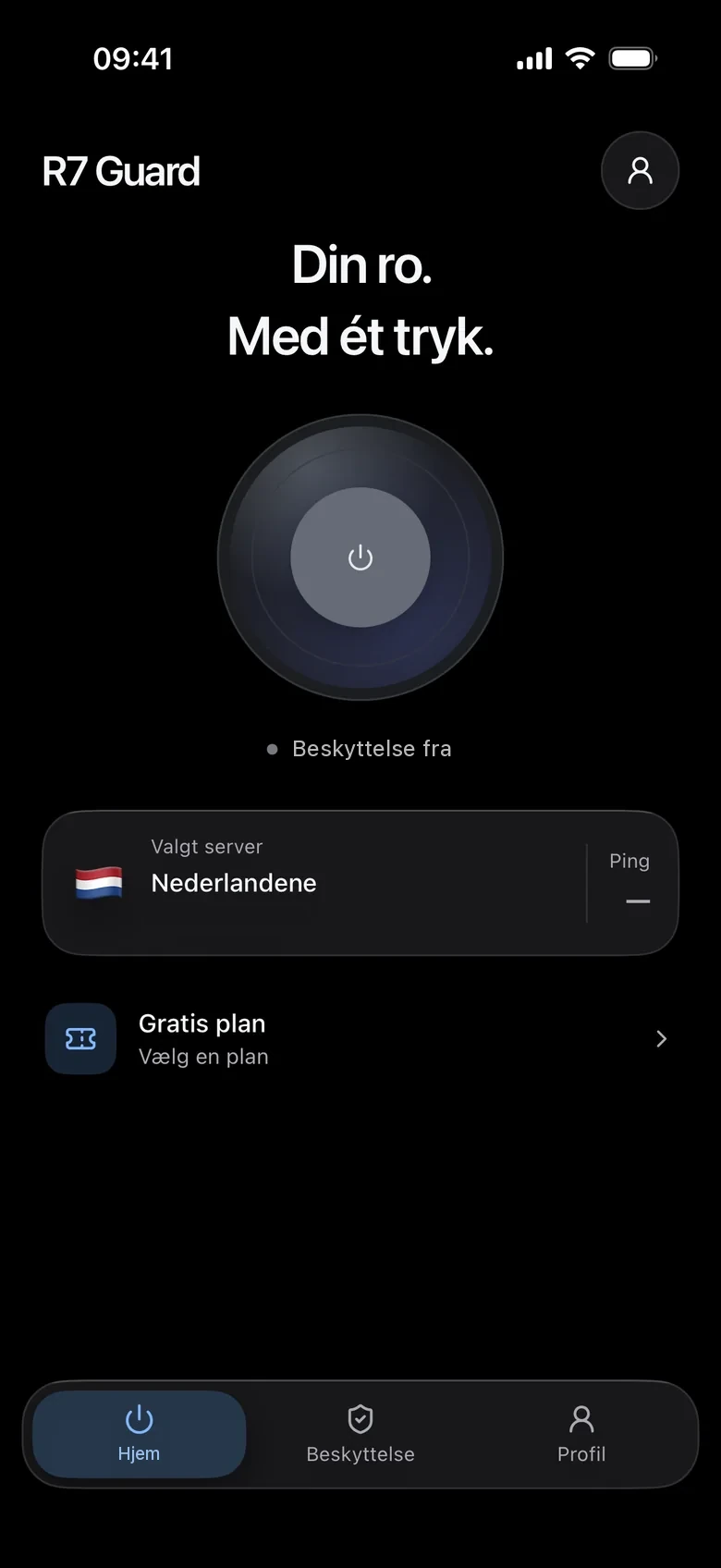Screen dimensions: 721x1568
Task: Select the Hjem tab
Action: click(139, 1434)
